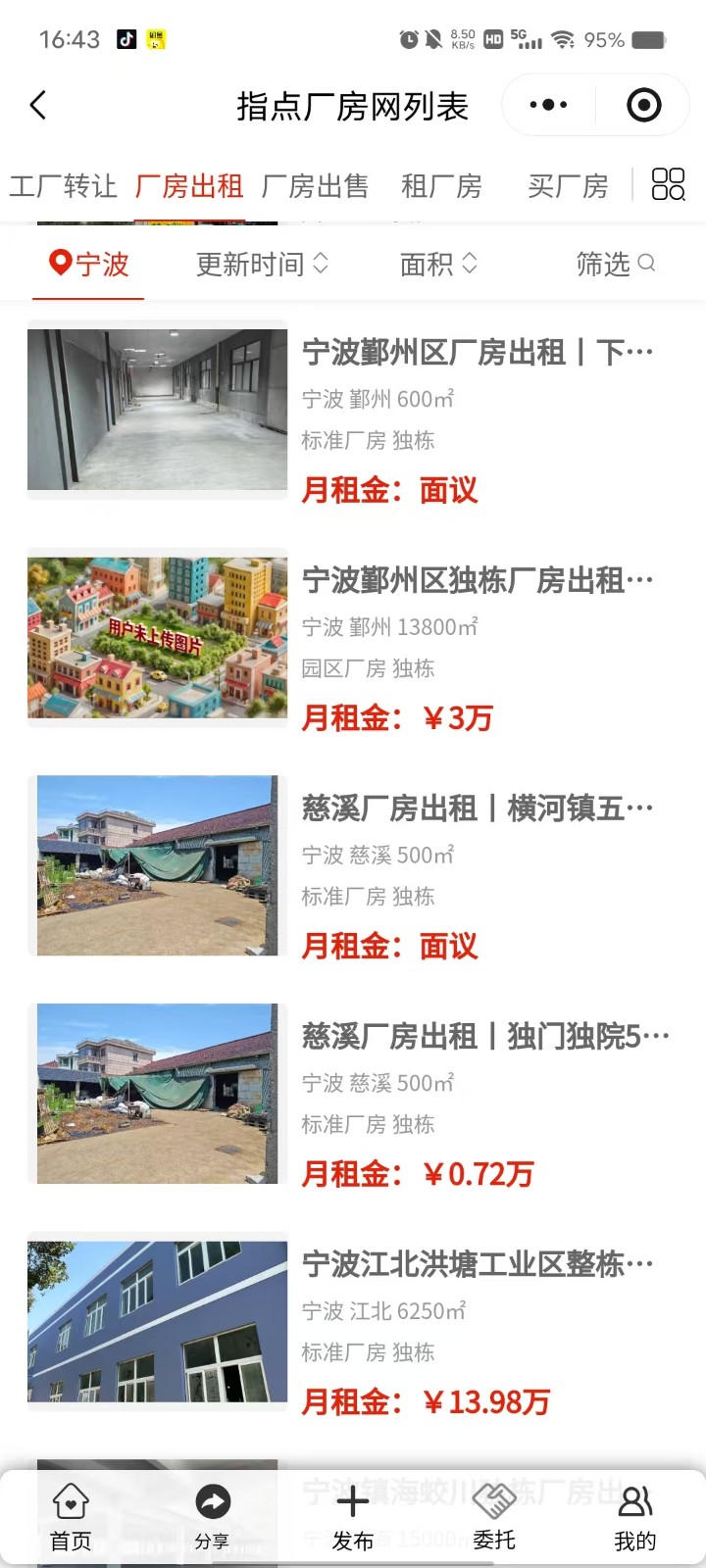Switch to the 厂房出售 tab

pyautogui.click(x=315, y=186)
